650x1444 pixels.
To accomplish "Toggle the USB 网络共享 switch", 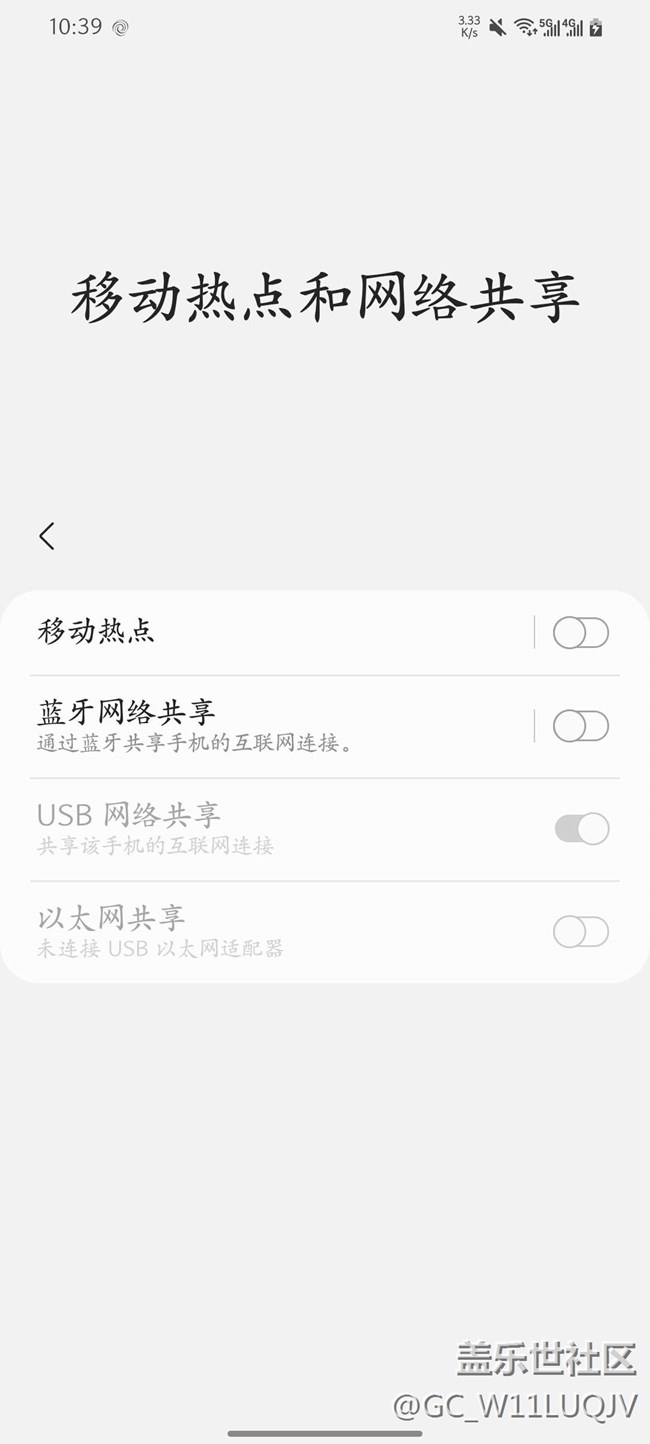I will pos(581,829).
